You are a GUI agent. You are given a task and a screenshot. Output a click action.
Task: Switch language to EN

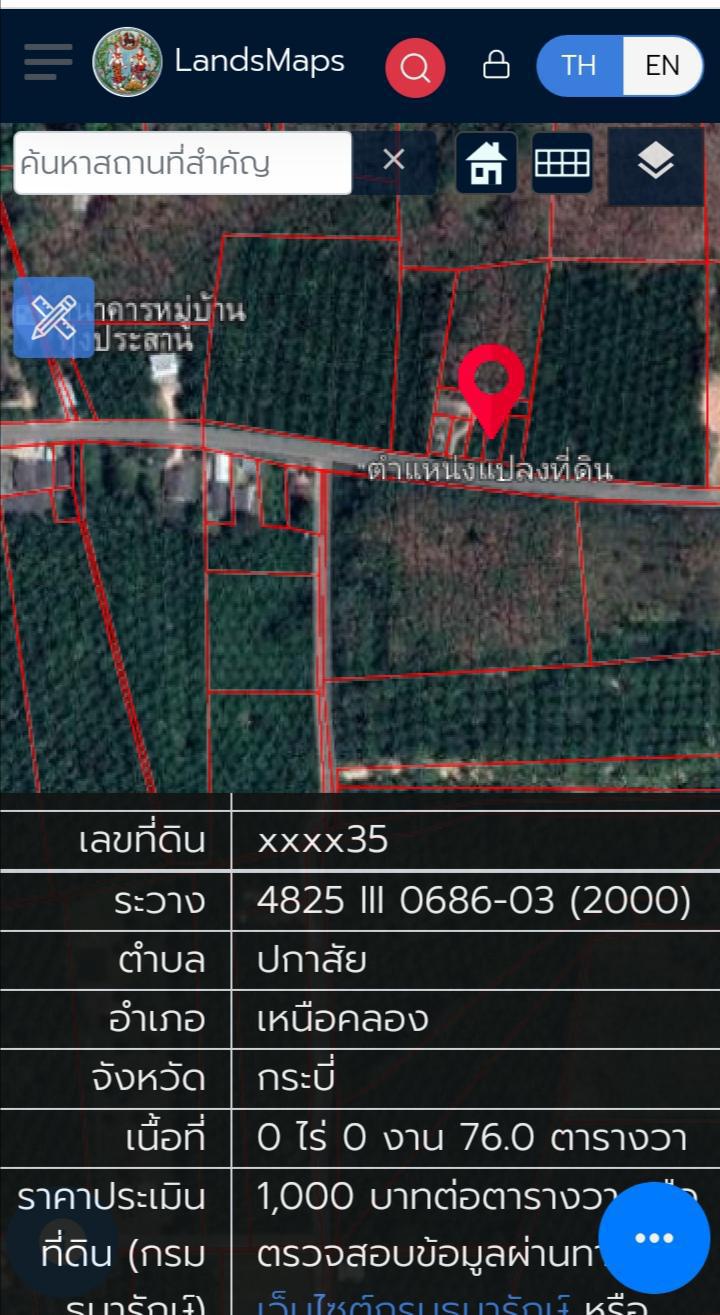point(662,66)
